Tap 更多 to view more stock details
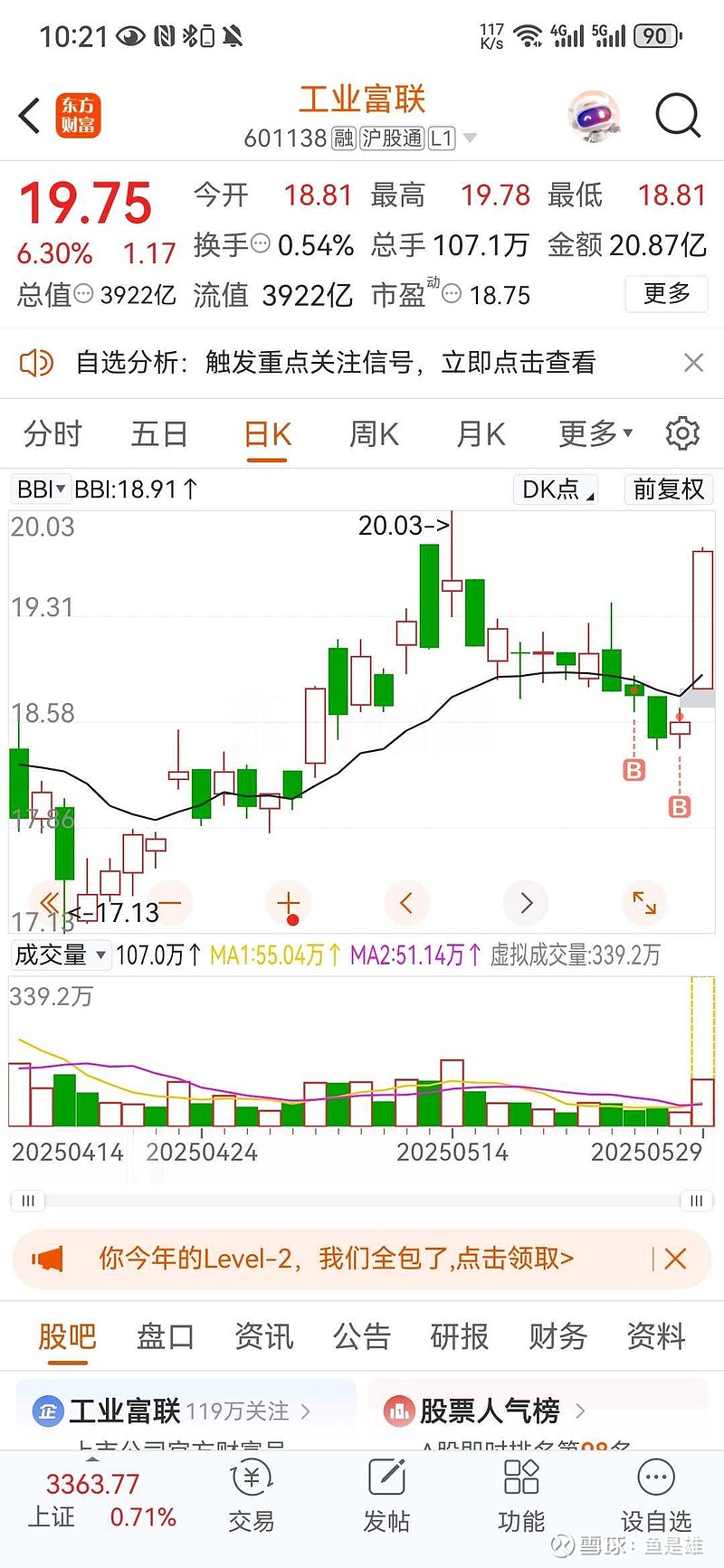724x1568 pixels. click(666, 295)
